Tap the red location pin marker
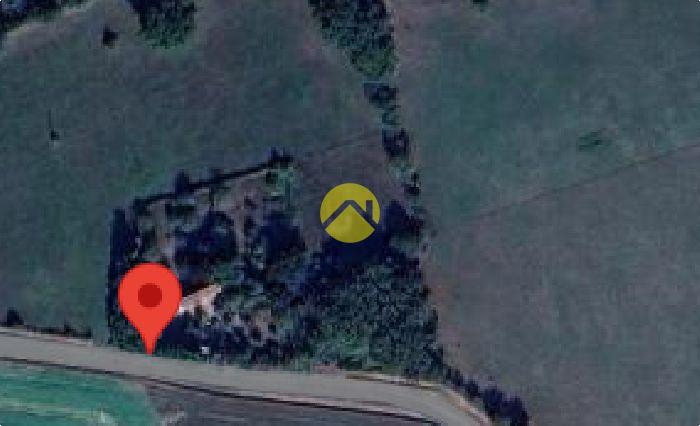 pyautogui.click(x=150, y=298)
